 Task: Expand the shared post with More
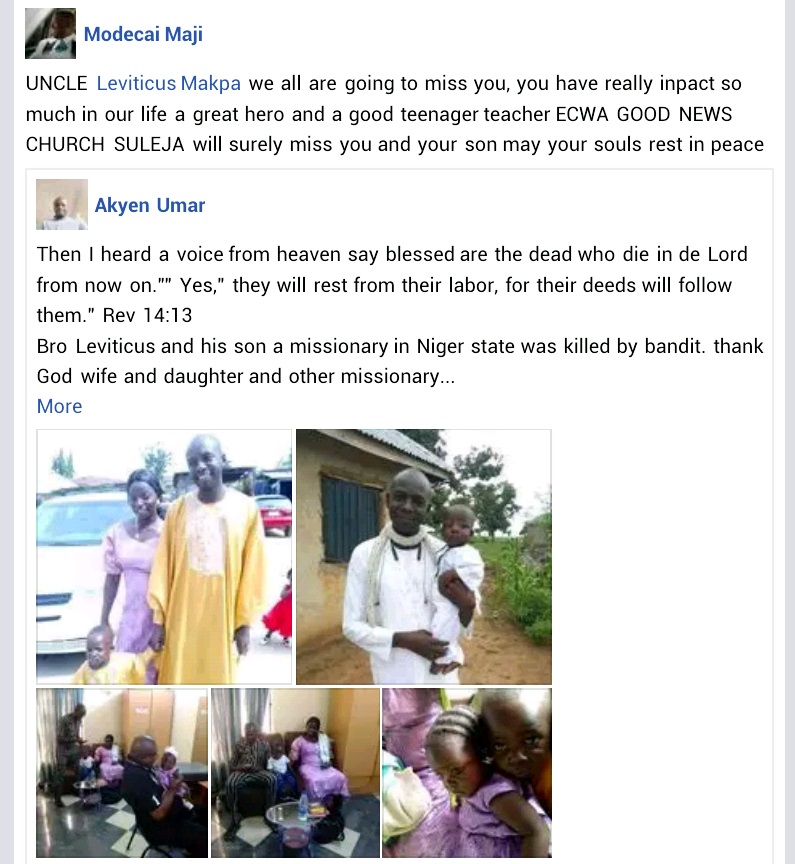pos(59,406)
